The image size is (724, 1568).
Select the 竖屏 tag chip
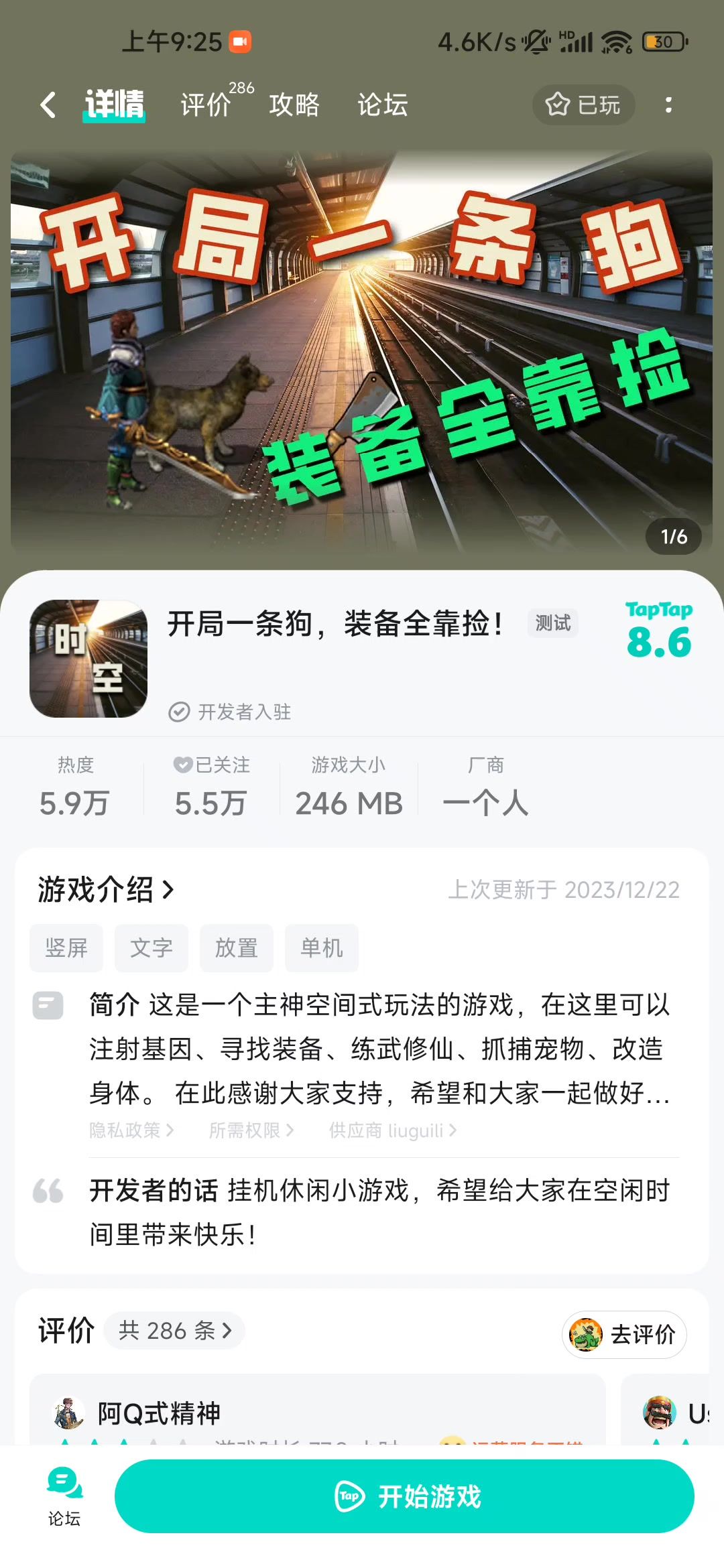[66, 948]
